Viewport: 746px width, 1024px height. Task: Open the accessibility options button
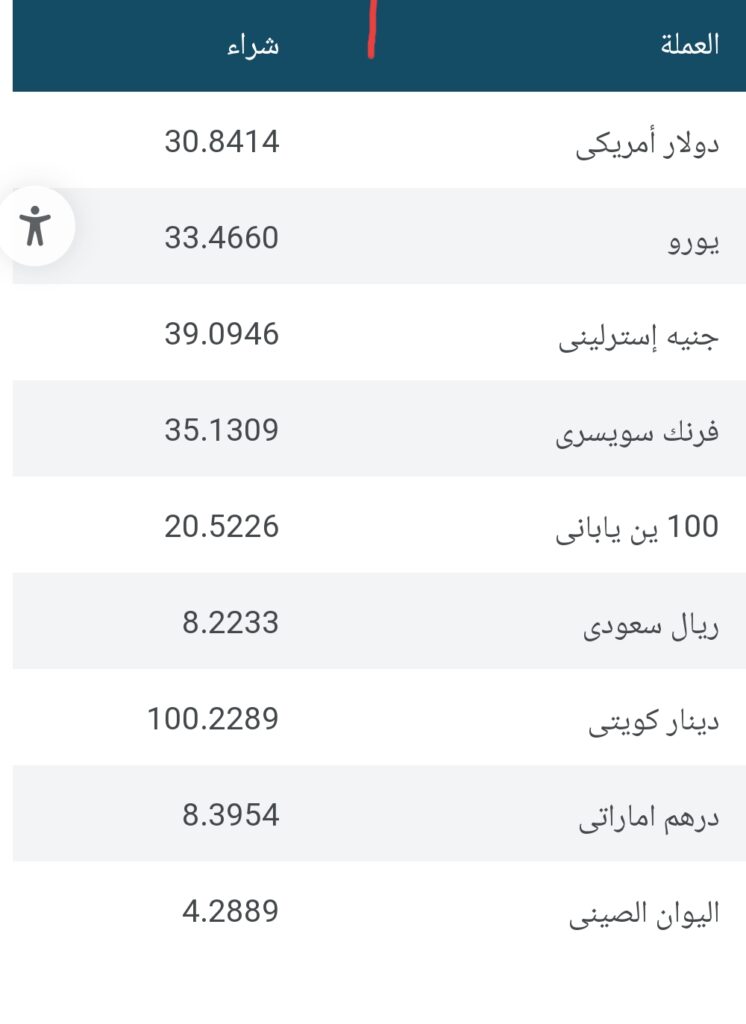tap(35, 227)
